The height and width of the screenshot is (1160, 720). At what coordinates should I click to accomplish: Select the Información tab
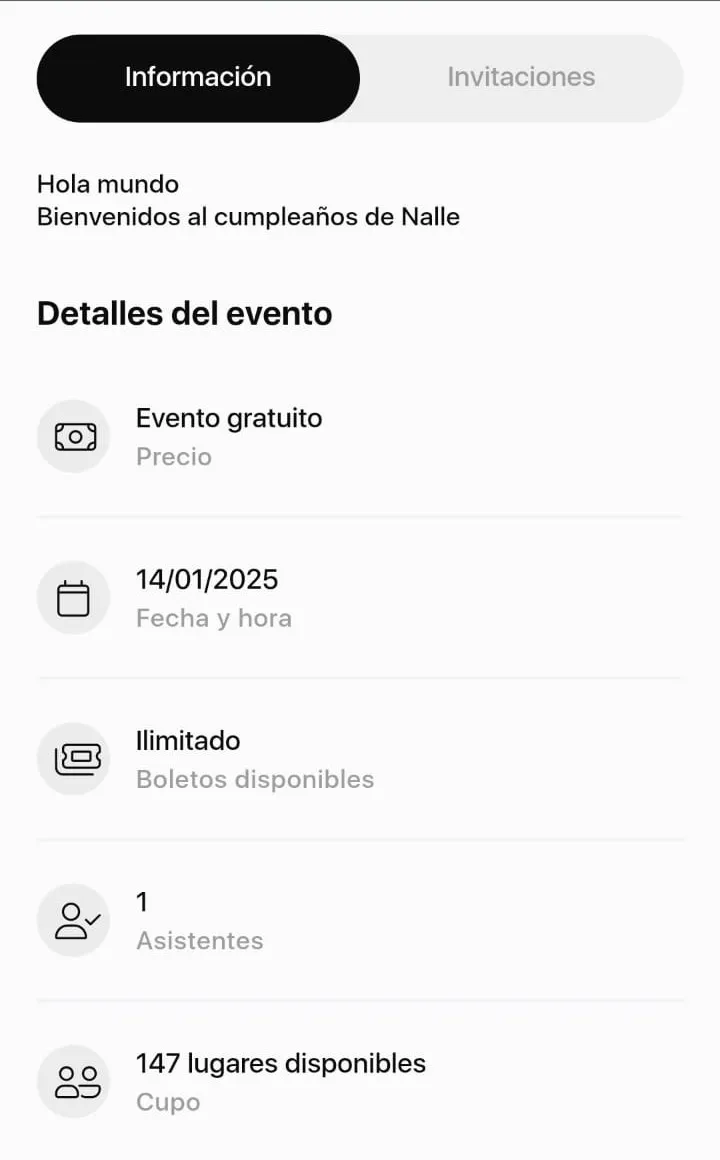point(197,77)
